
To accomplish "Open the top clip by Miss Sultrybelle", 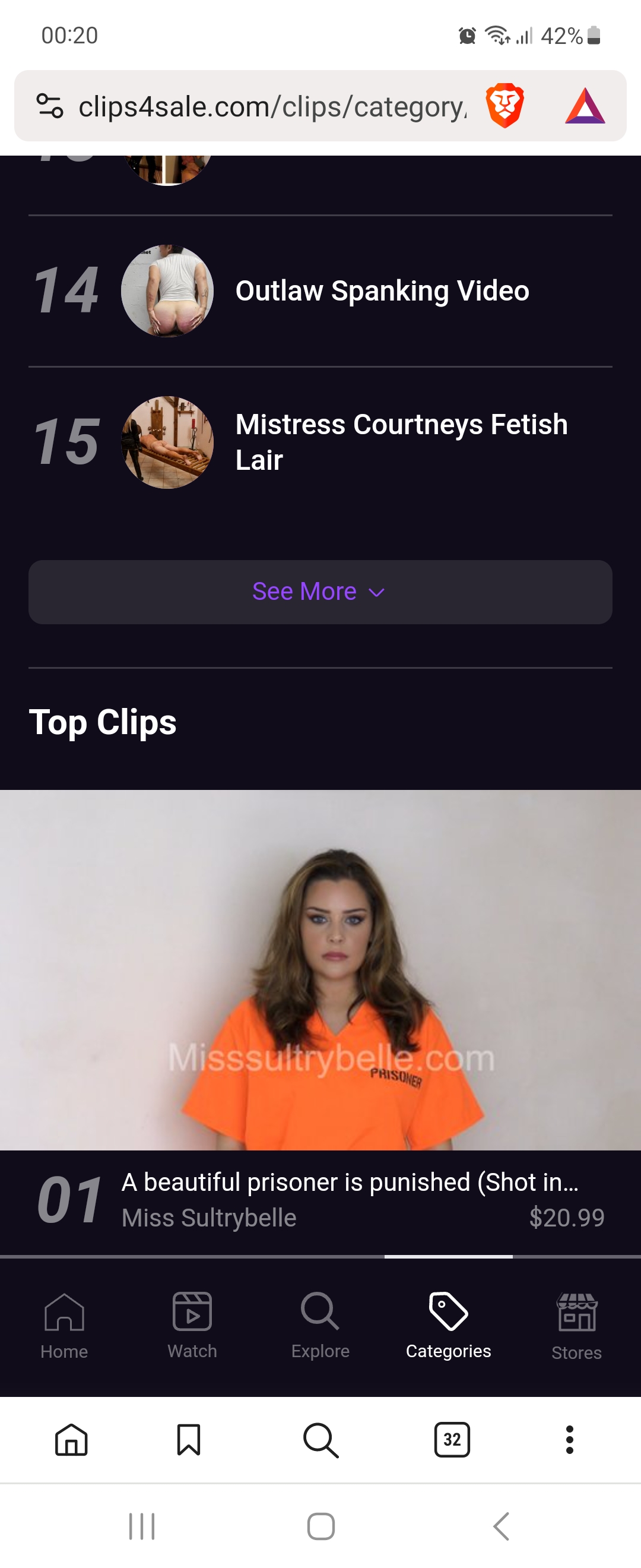I will (320, 970).
